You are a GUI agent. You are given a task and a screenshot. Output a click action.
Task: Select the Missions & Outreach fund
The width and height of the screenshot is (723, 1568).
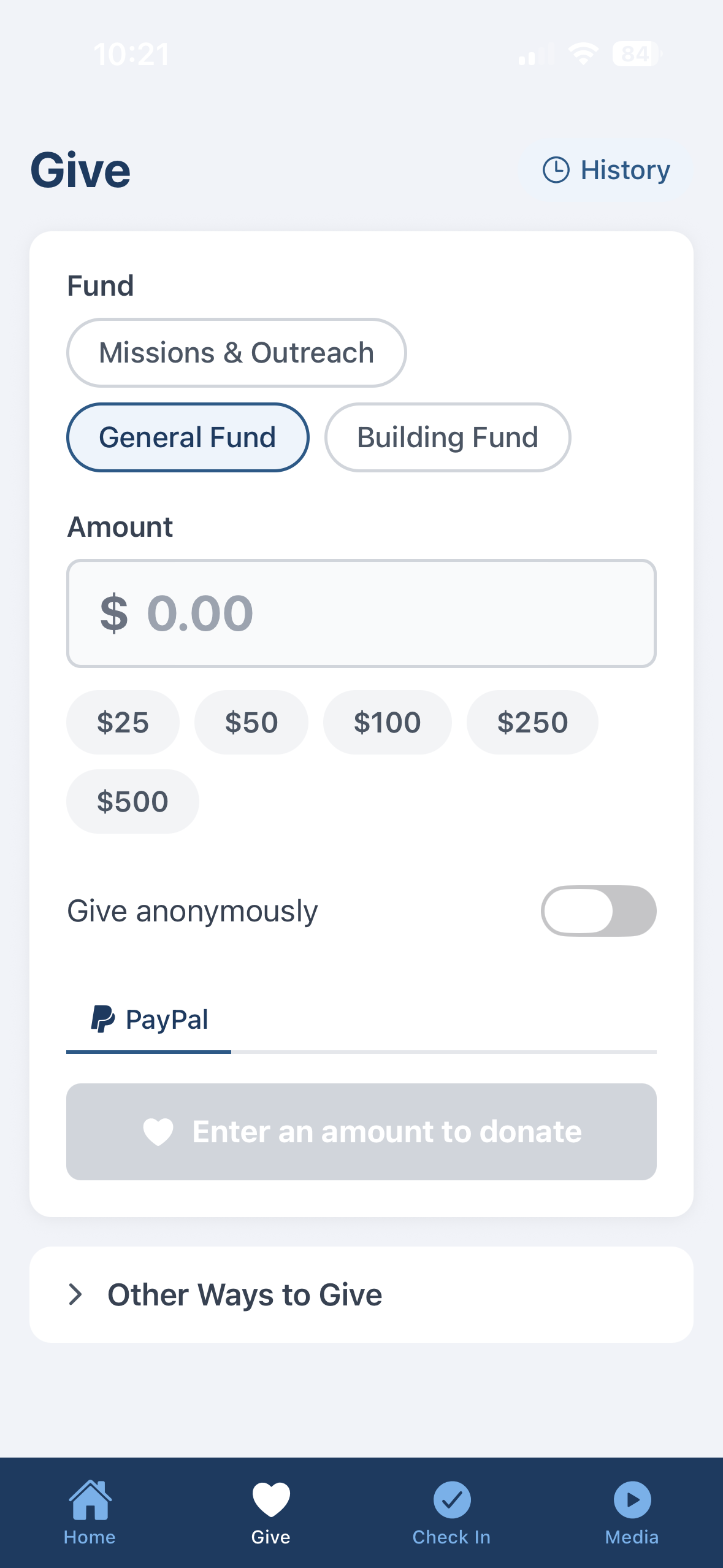[x=237, y=352]
